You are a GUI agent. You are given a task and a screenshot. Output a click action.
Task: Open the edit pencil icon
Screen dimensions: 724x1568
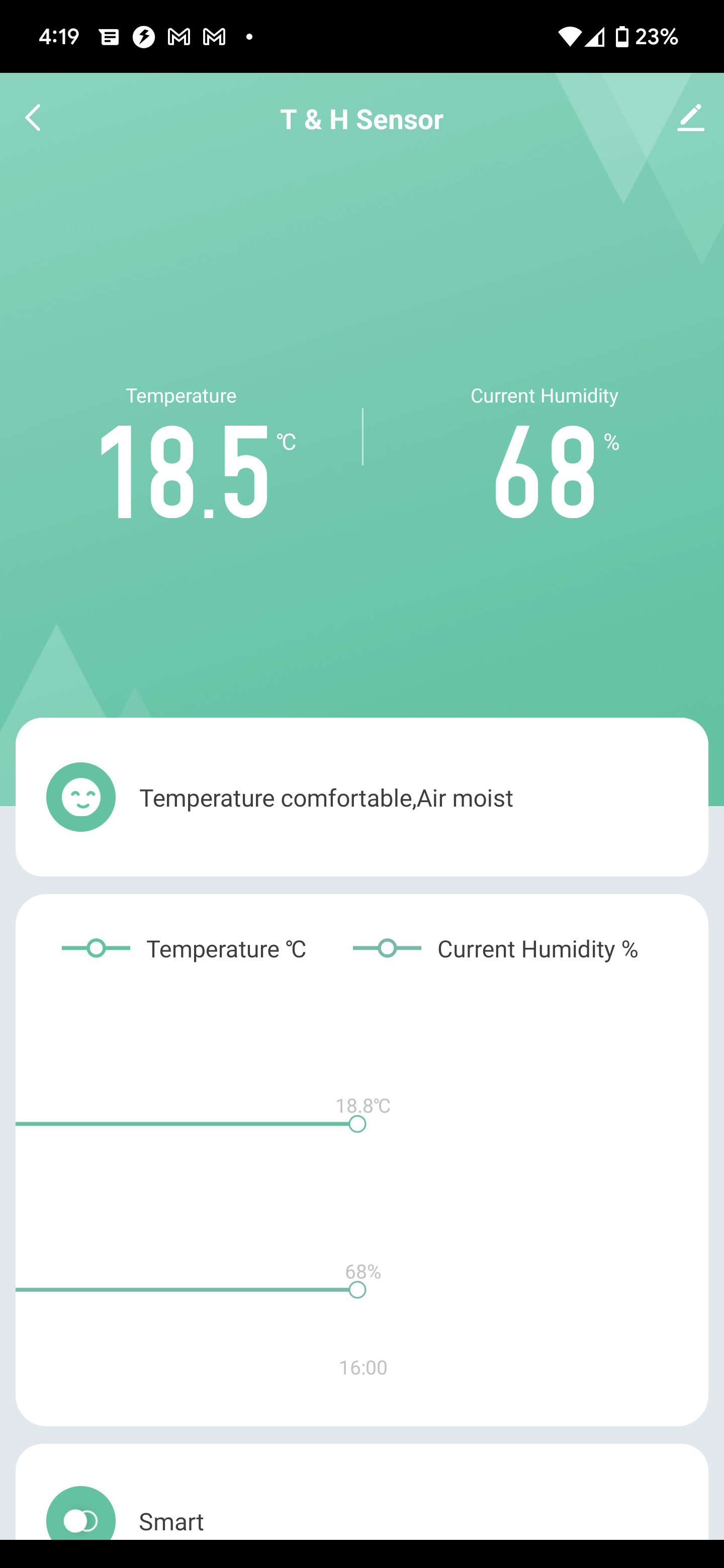tap(690, 118)
